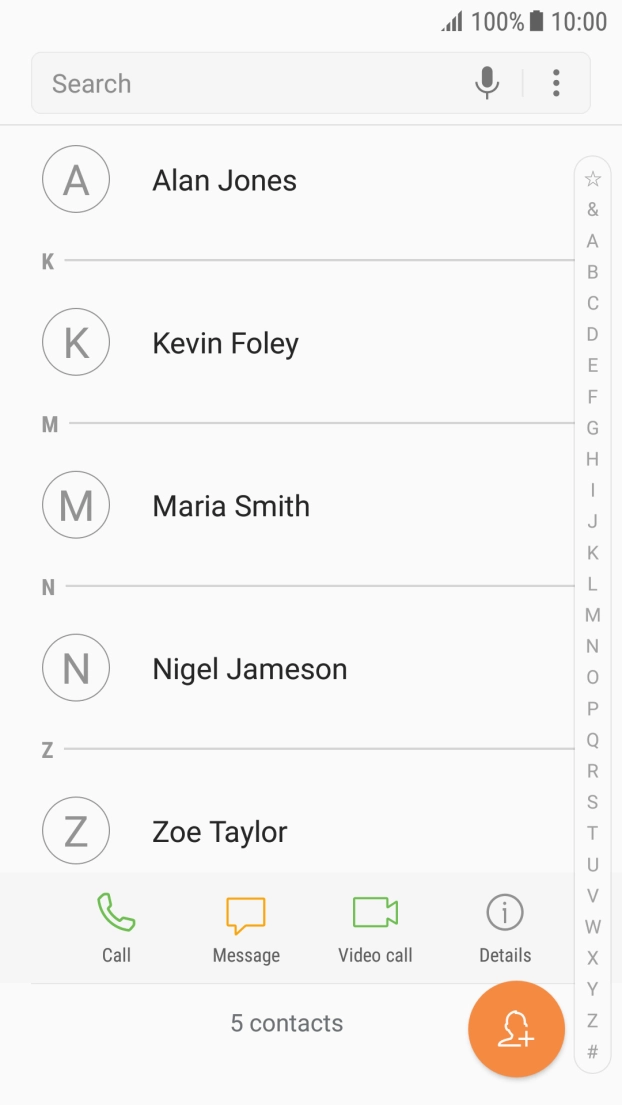Select Maria Smith from the list
The height and width of the screenshot is (1105, 622).
pos(231,507)
